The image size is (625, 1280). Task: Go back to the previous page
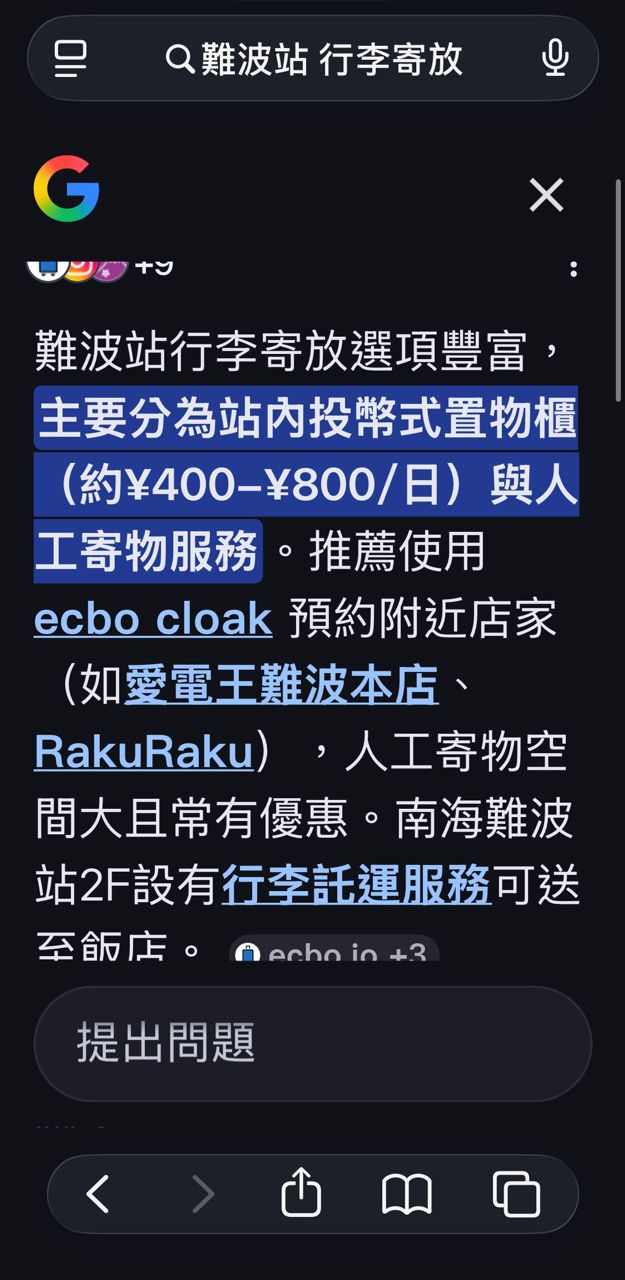98,1194
